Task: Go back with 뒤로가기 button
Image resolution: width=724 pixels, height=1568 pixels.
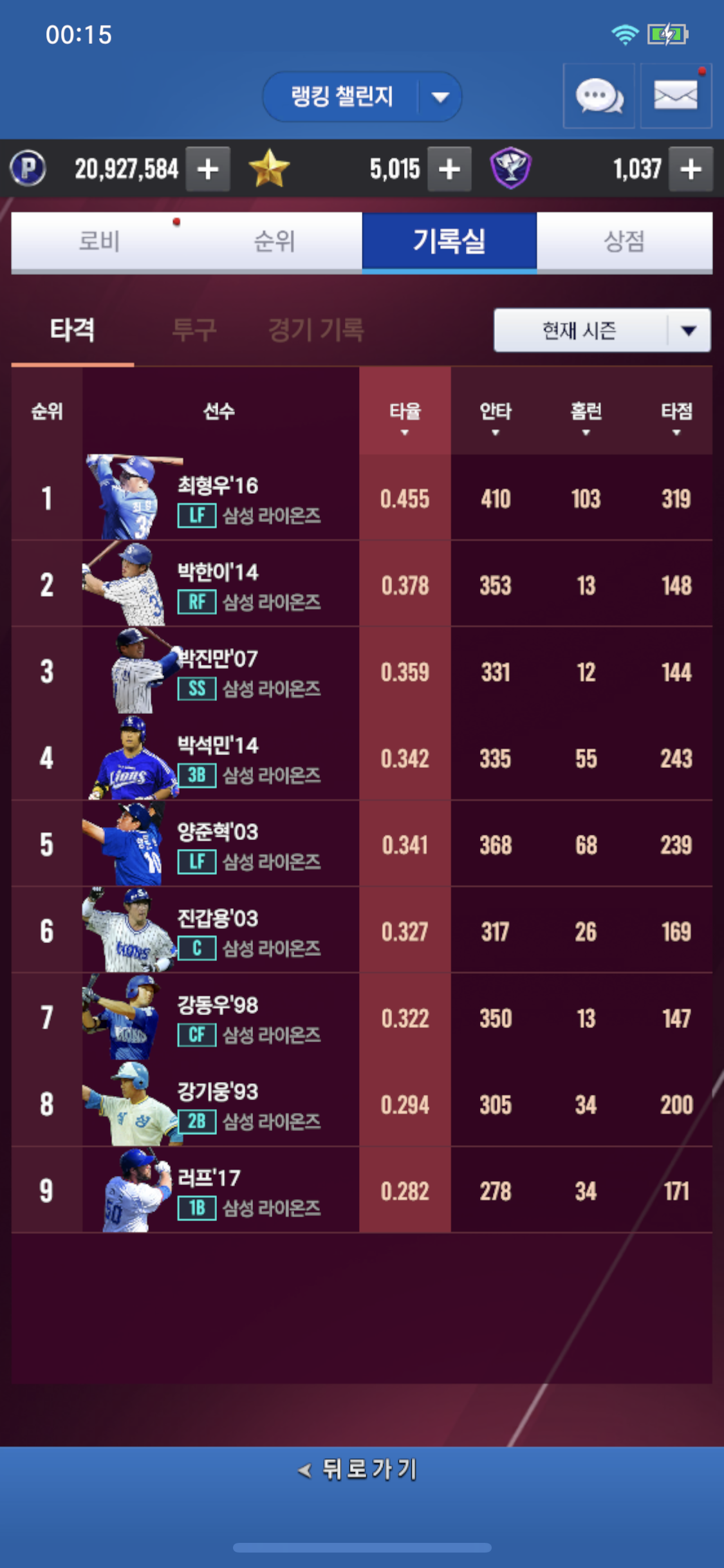Action: coord(360,1470)
